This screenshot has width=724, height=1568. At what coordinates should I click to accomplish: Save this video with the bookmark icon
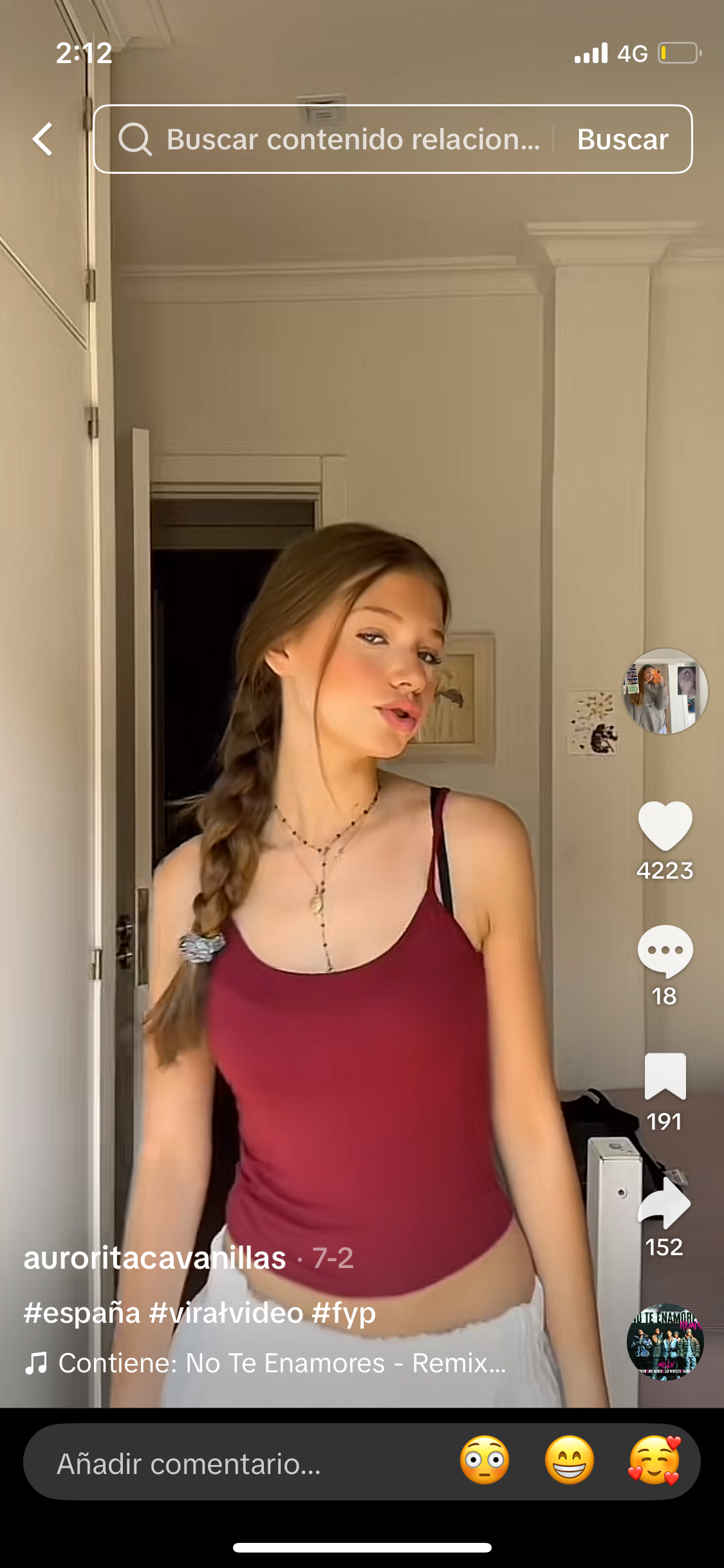point(665,1076)
